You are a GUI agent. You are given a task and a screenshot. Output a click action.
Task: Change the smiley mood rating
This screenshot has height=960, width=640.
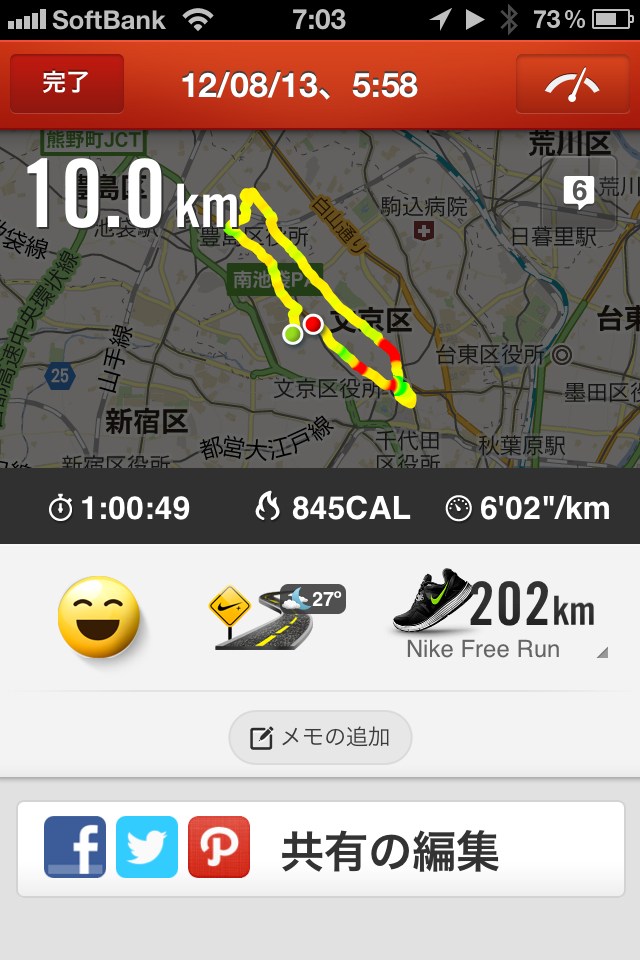[98, 617]
